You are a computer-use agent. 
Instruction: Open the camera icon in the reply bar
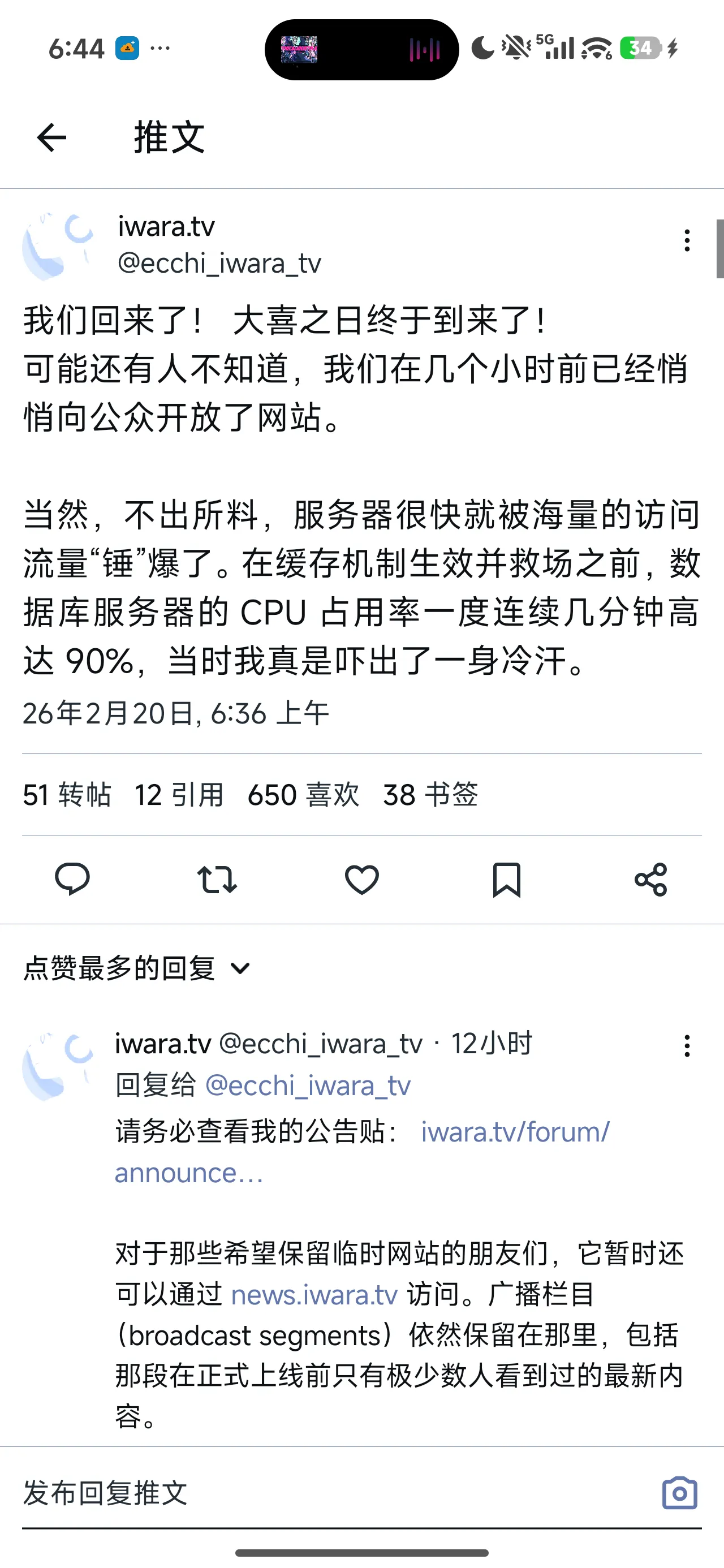pyautogui.click(x=680, y=1493)
